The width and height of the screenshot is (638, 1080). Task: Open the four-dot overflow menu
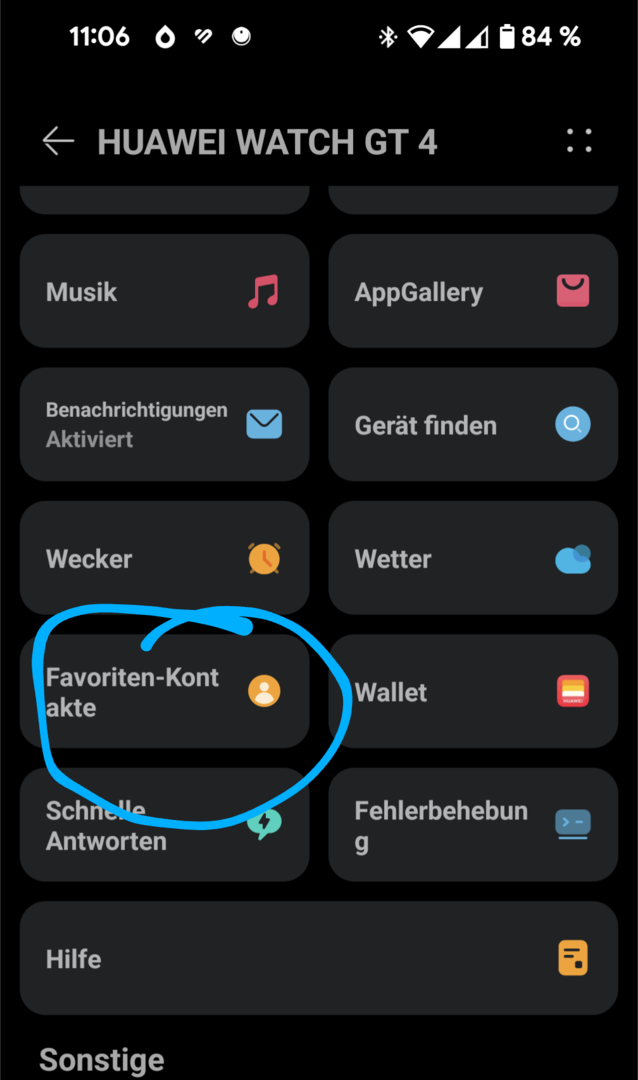tap(579, 141)
